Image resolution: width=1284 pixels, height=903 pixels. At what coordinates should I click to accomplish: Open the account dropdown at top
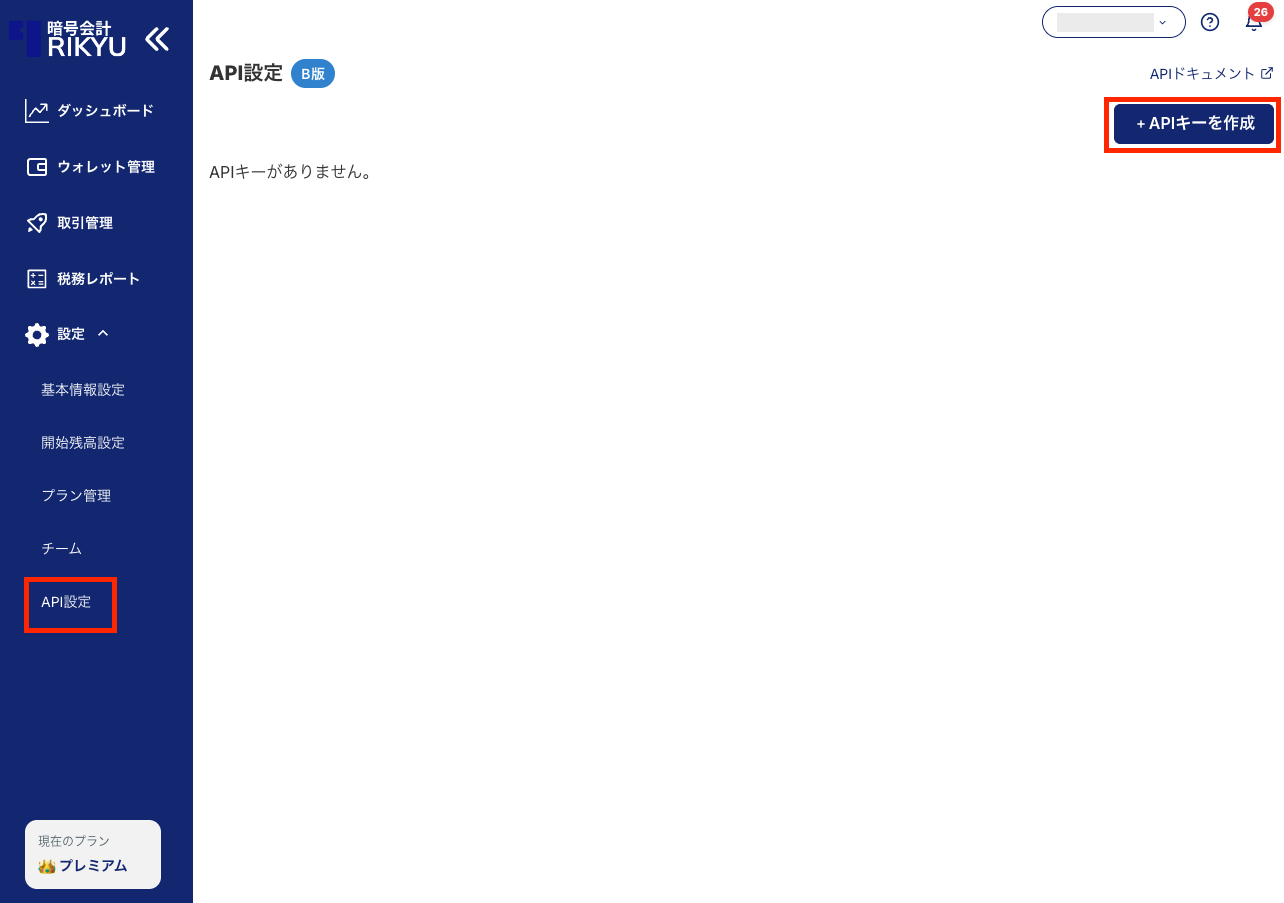(x=1113, y=22)
